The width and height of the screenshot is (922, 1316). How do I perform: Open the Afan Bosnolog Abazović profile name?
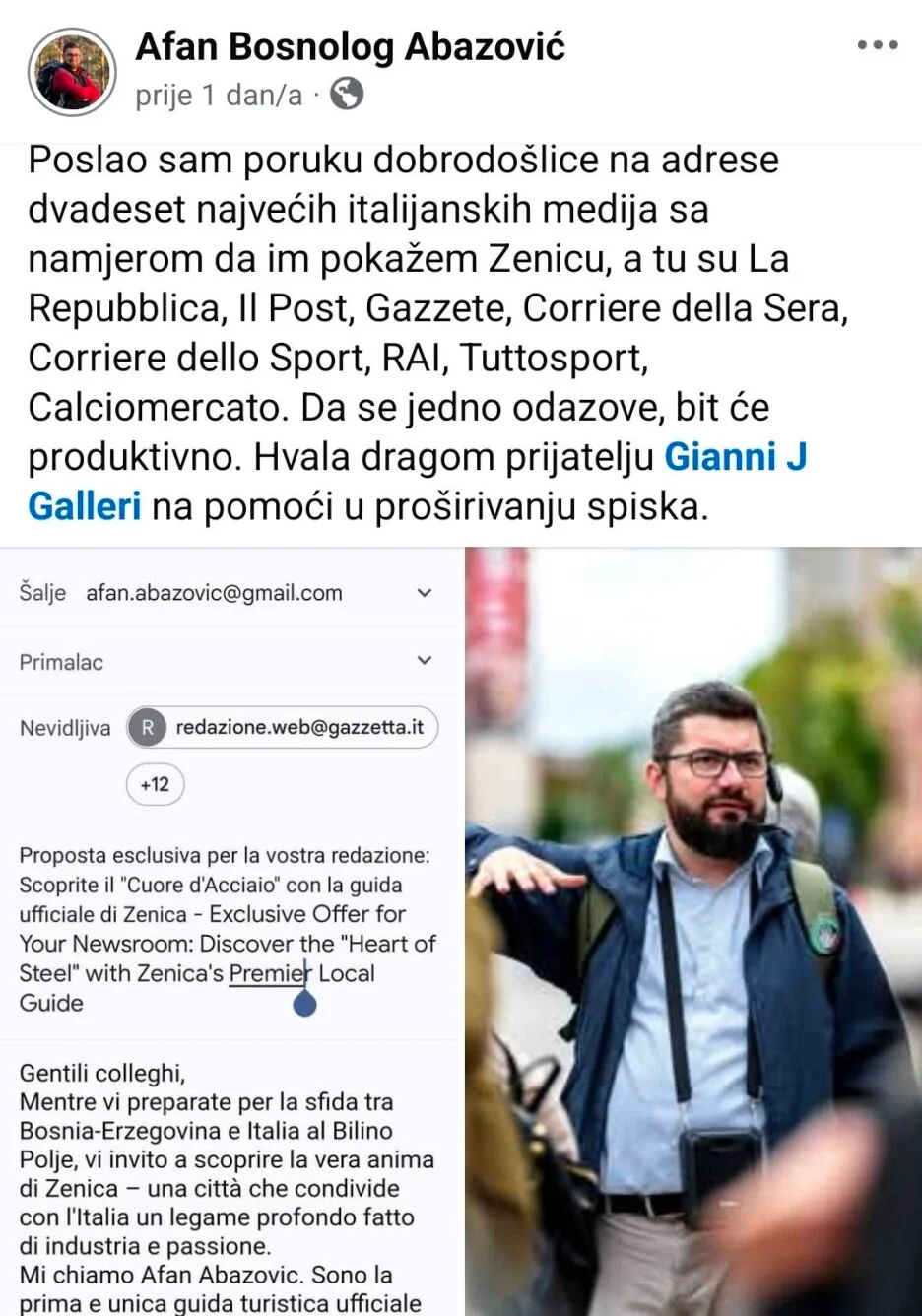[x=350, y=46]
